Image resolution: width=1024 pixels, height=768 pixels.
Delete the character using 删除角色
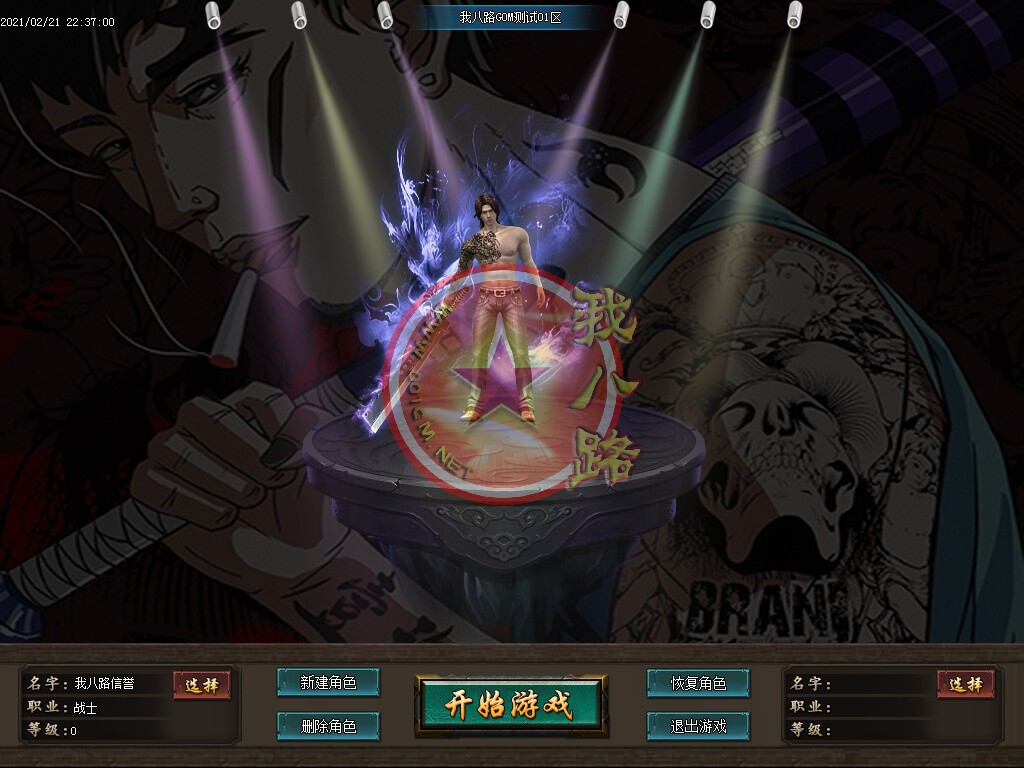[x=328, y=726]
